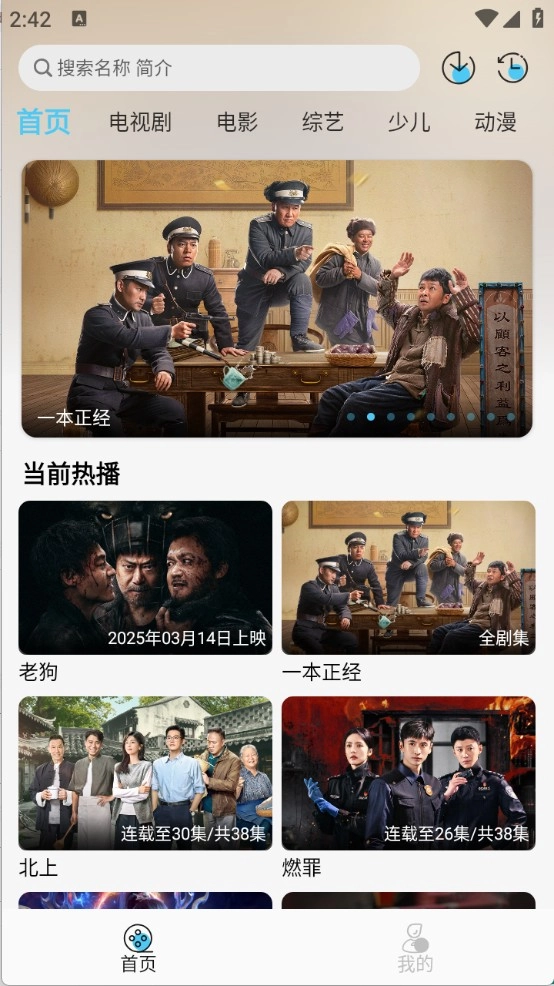Switch to the 动漫 tab
The image size is (554, 986).
coord(496,122)
